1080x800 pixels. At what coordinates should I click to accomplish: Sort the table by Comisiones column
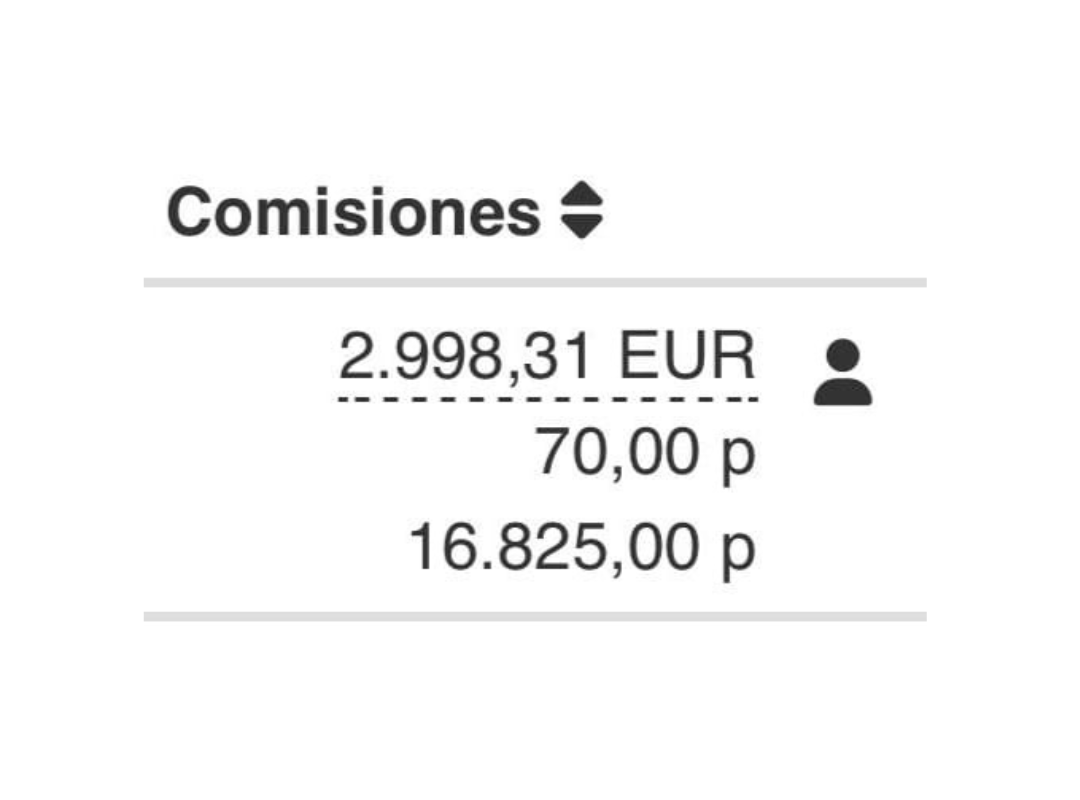[582, 211]
